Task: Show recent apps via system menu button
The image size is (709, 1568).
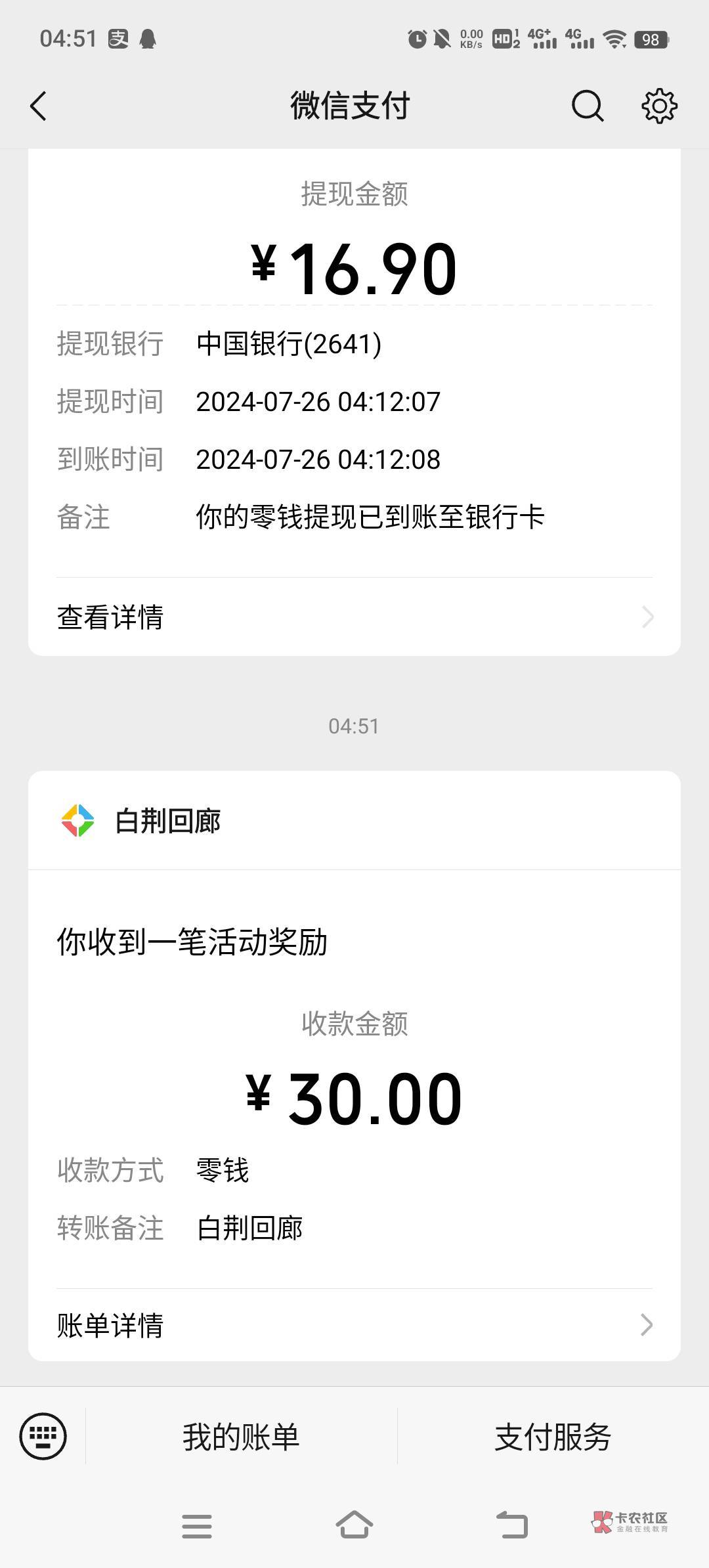Action: [x=197, y=1526]
